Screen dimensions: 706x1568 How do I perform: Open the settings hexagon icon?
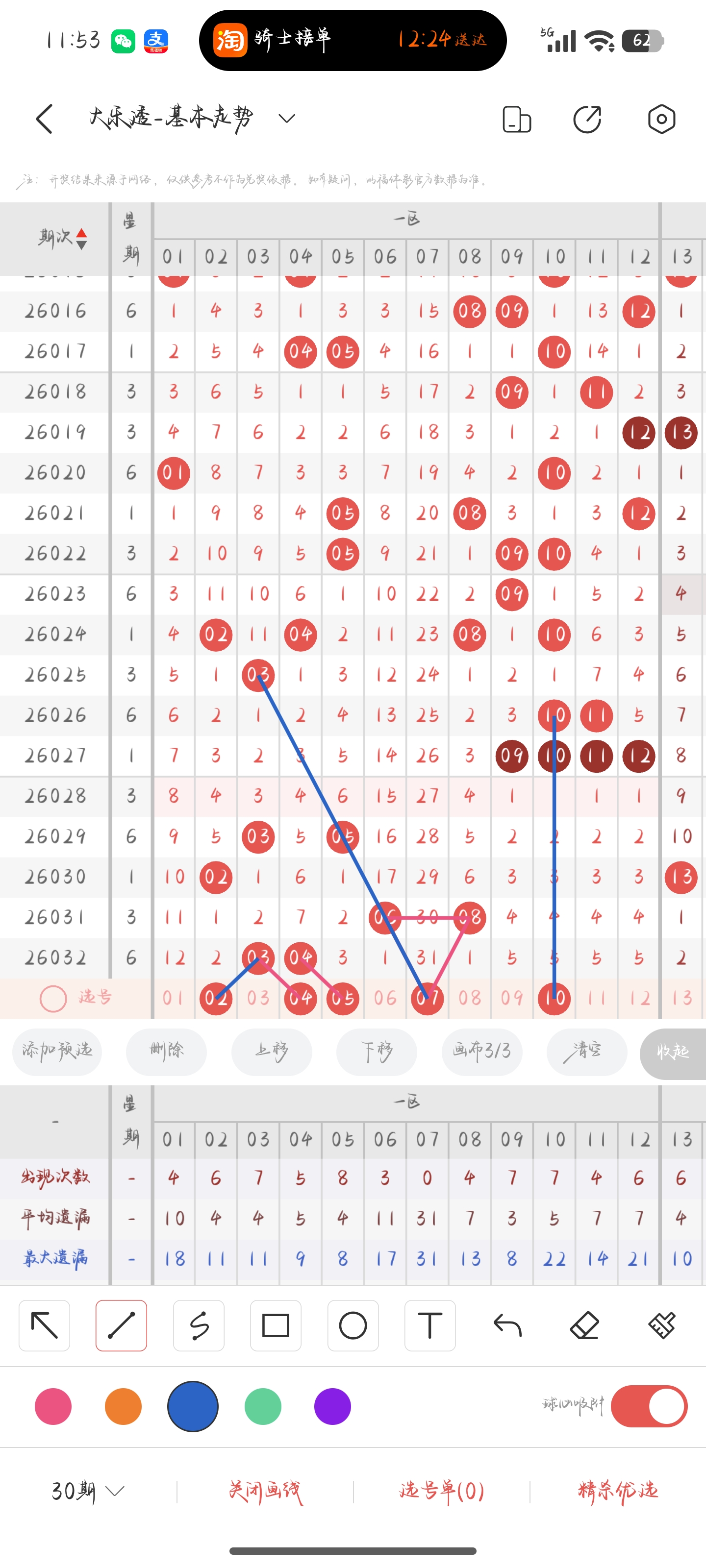pyautogui.click(x=661, y=119)
